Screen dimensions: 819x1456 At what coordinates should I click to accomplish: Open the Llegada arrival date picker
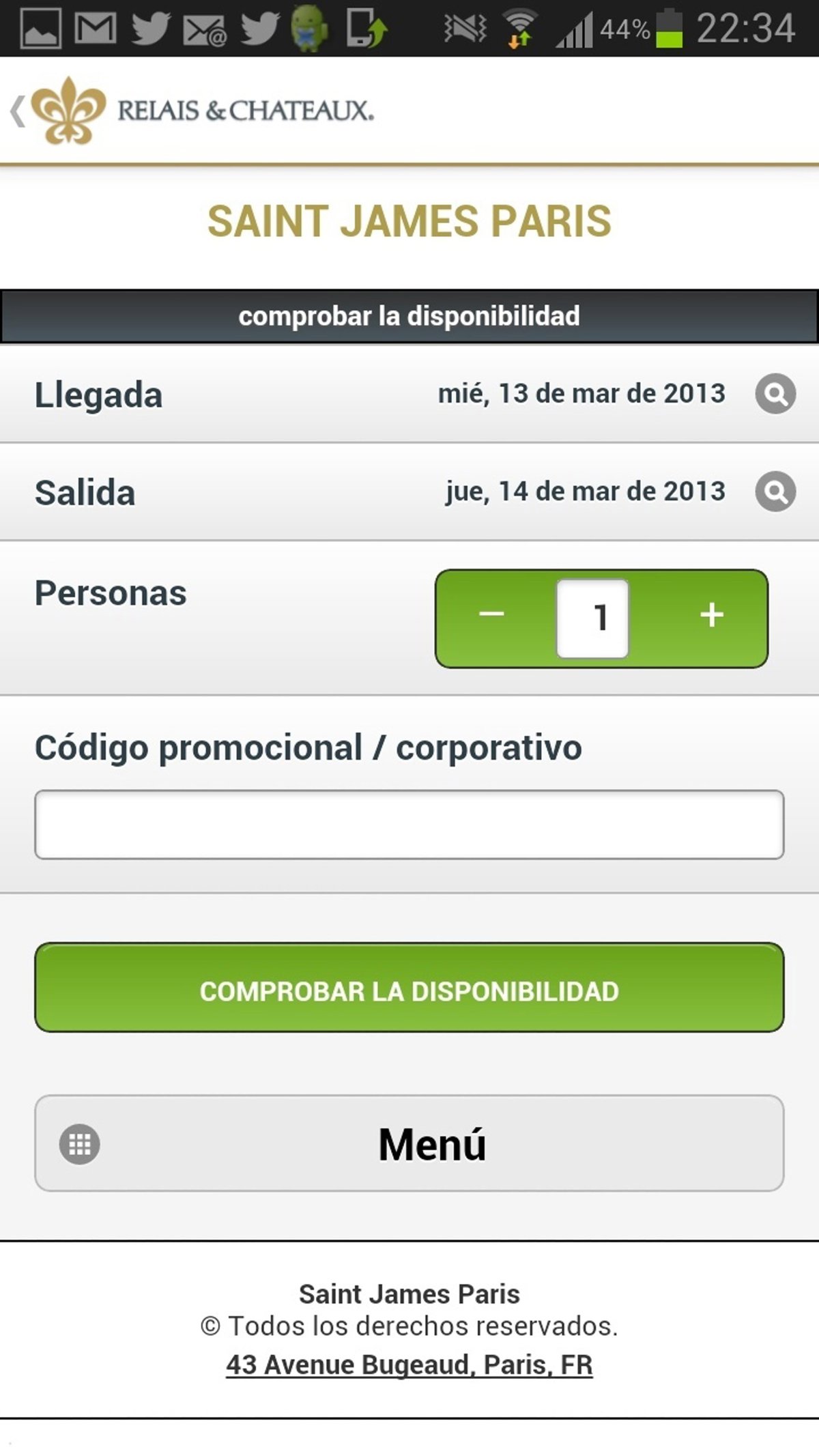[775, 394]
